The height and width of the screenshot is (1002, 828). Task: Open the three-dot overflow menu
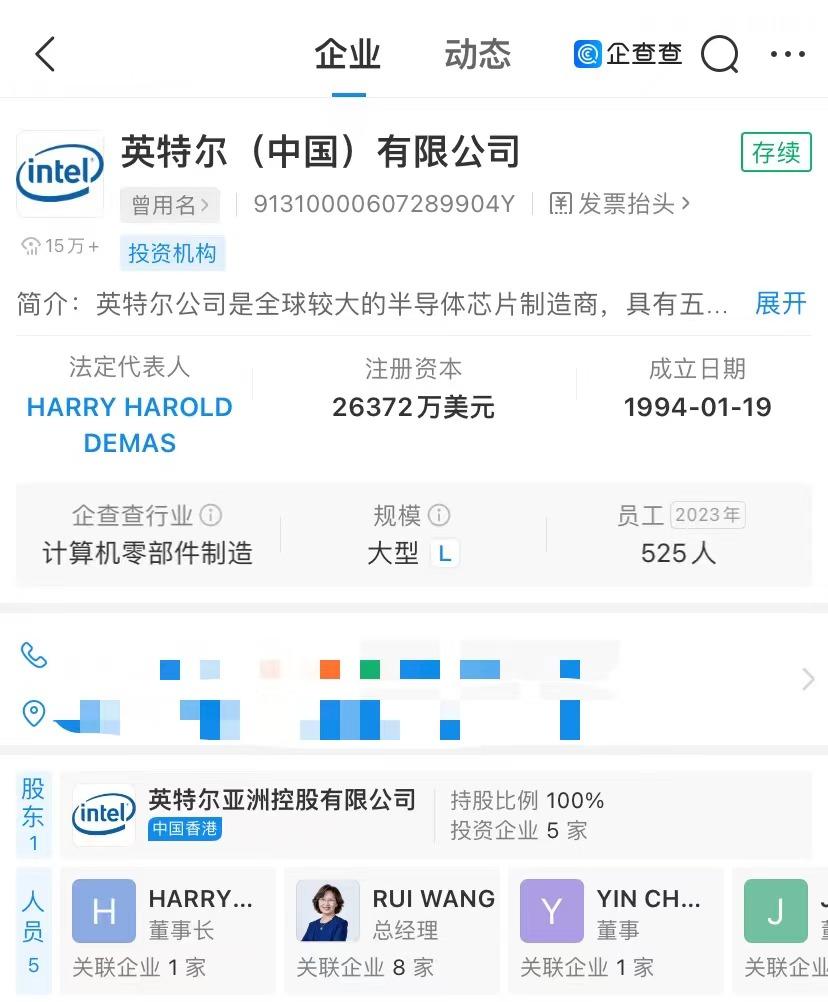pos(788,54)
